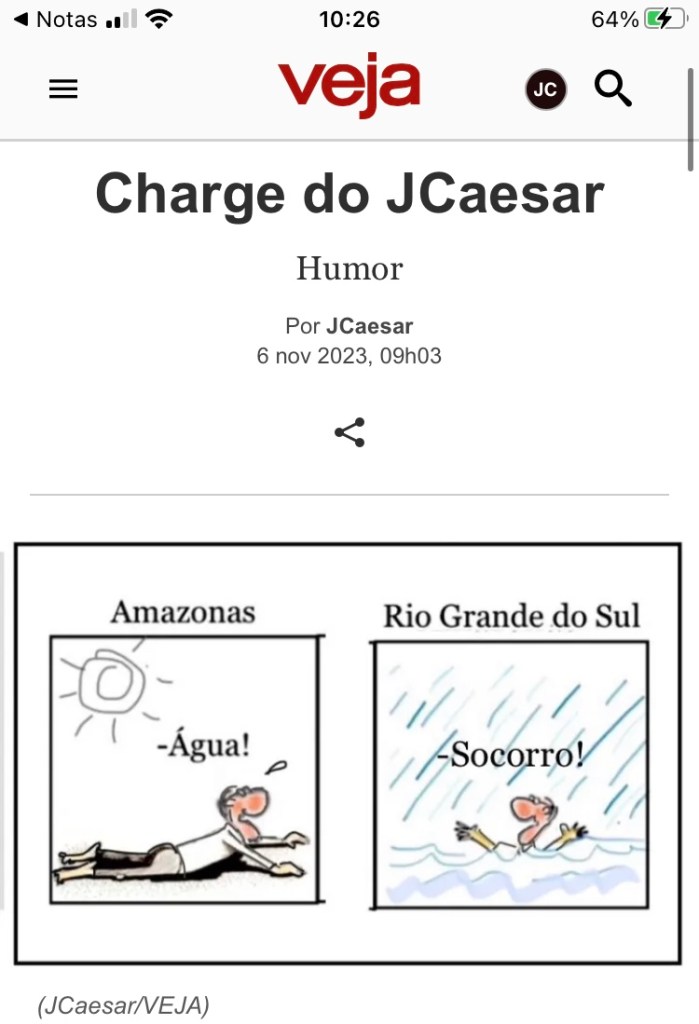Open author JCaesar's page
This screenshot has height=1024, width=699.
click(369, 326)
